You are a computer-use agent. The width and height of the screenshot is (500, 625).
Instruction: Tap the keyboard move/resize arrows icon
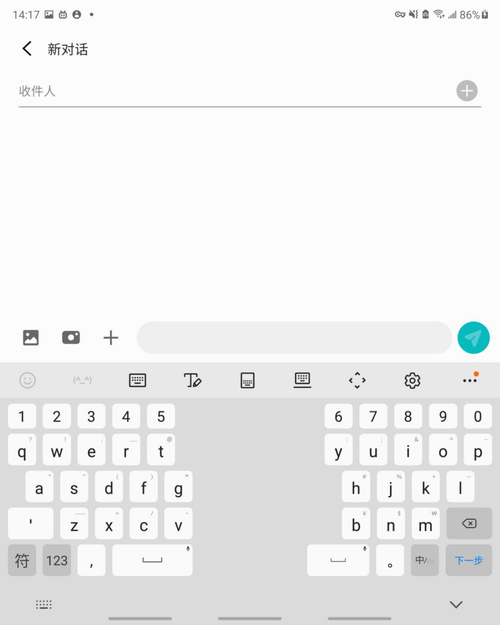[x=357, y=380]
